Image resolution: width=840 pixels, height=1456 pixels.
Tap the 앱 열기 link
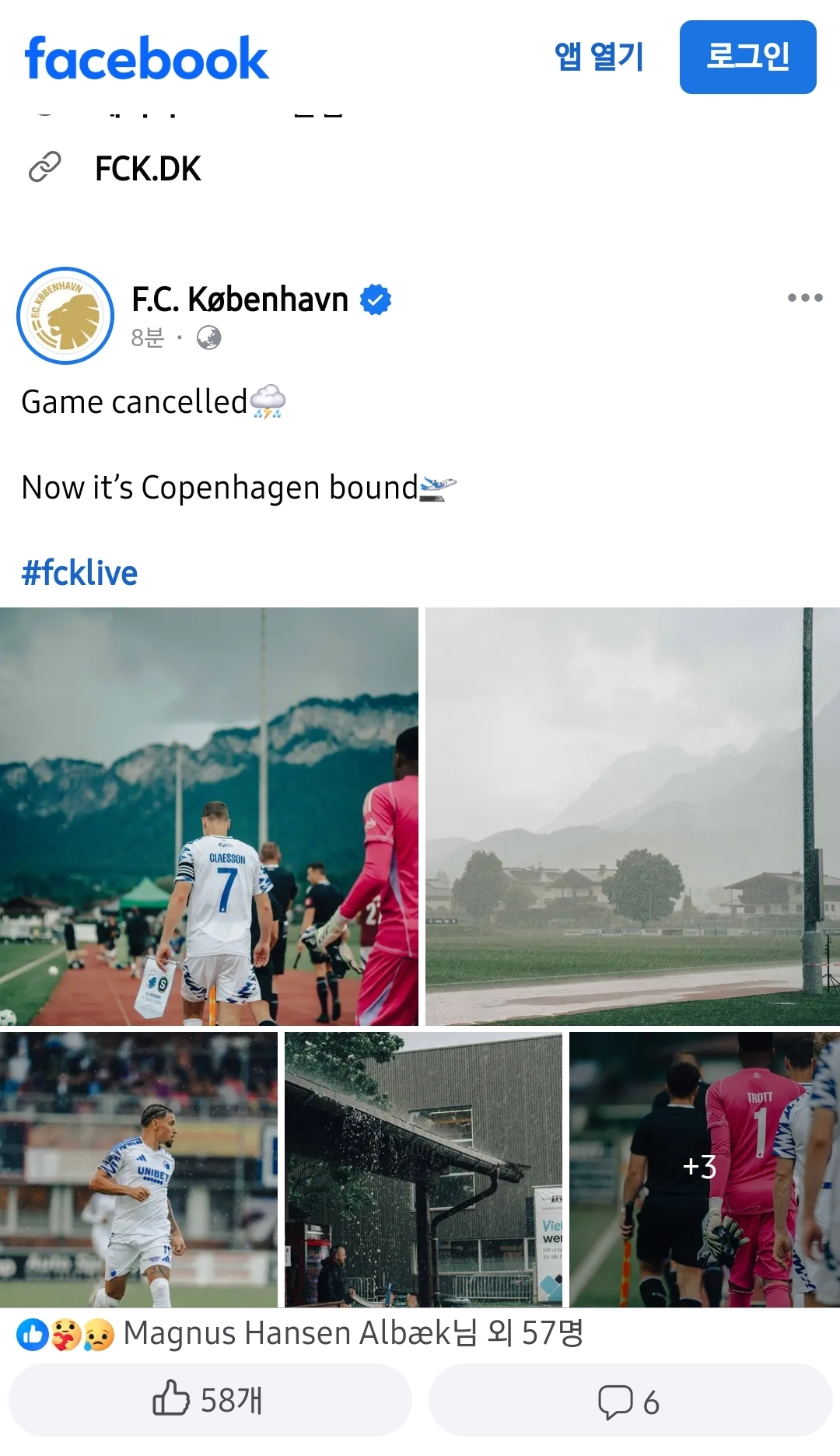[599, 57]
